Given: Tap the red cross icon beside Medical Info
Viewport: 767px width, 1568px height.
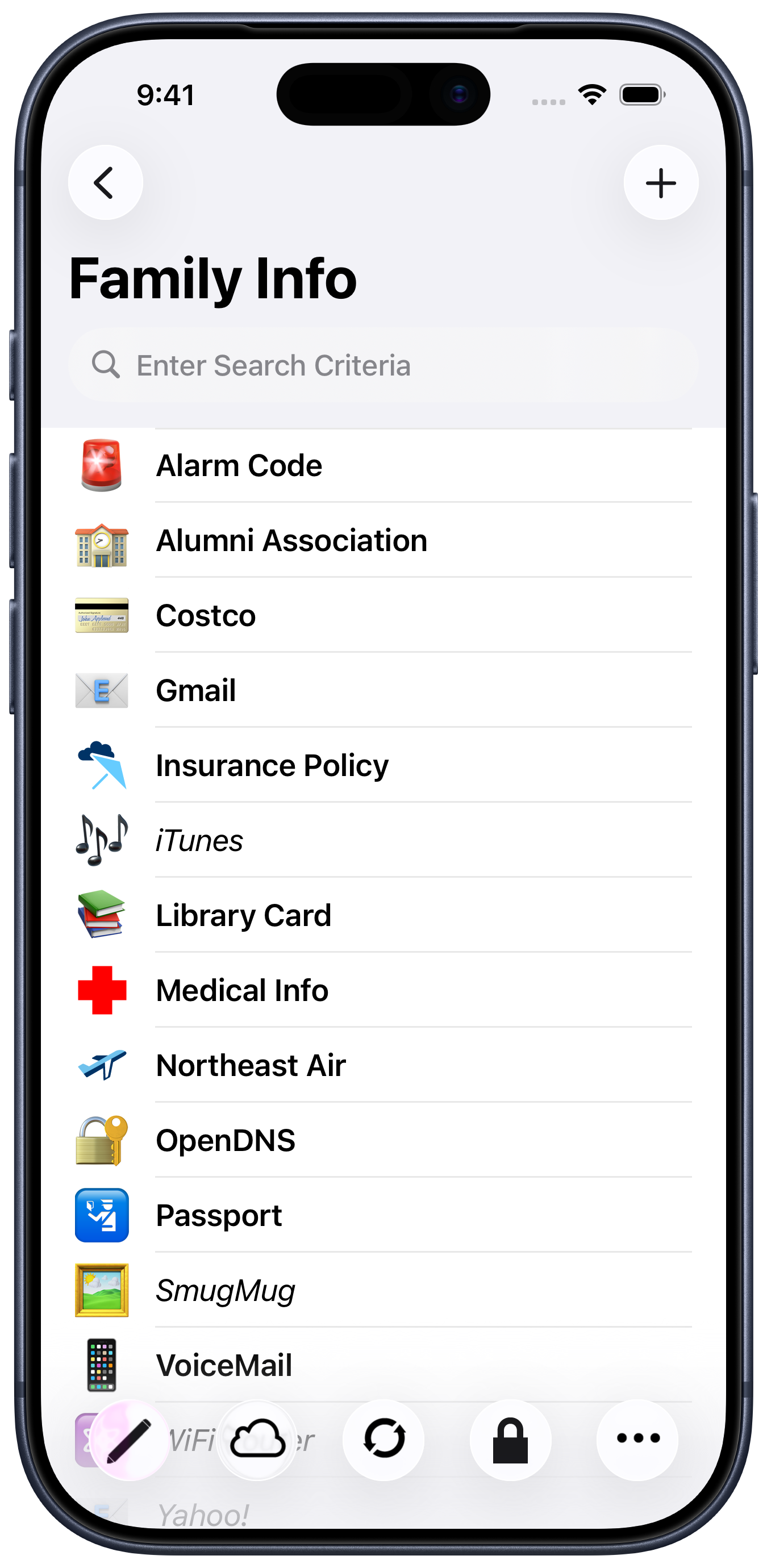Looking at the screenshot, I should coord(102,989).
